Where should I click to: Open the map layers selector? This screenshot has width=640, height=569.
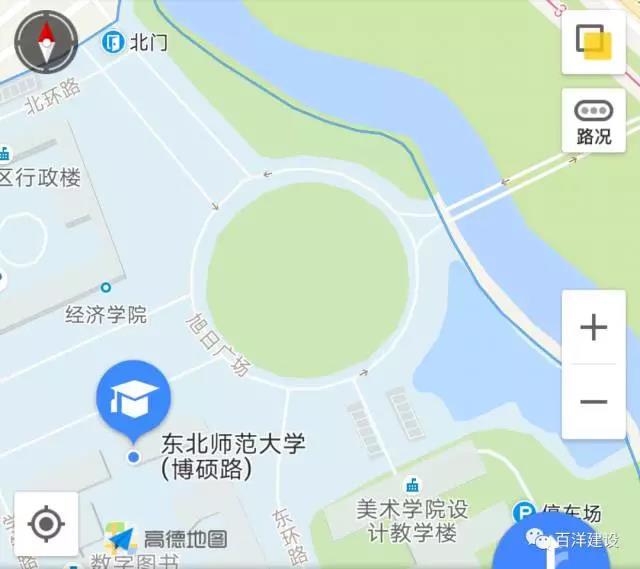pos(594,42)
